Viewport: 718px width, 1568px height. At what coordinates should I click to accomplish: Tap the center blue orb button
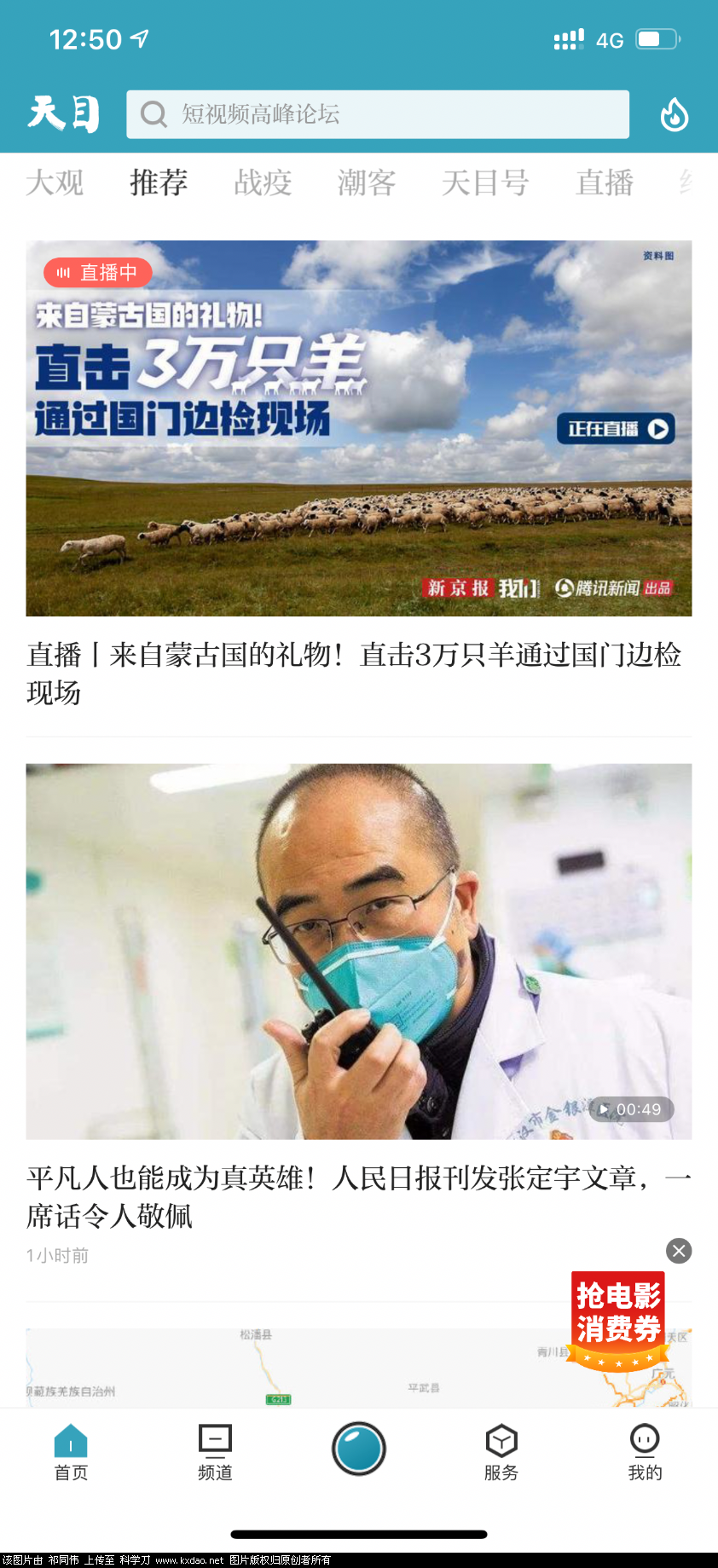pos(359,1449)
